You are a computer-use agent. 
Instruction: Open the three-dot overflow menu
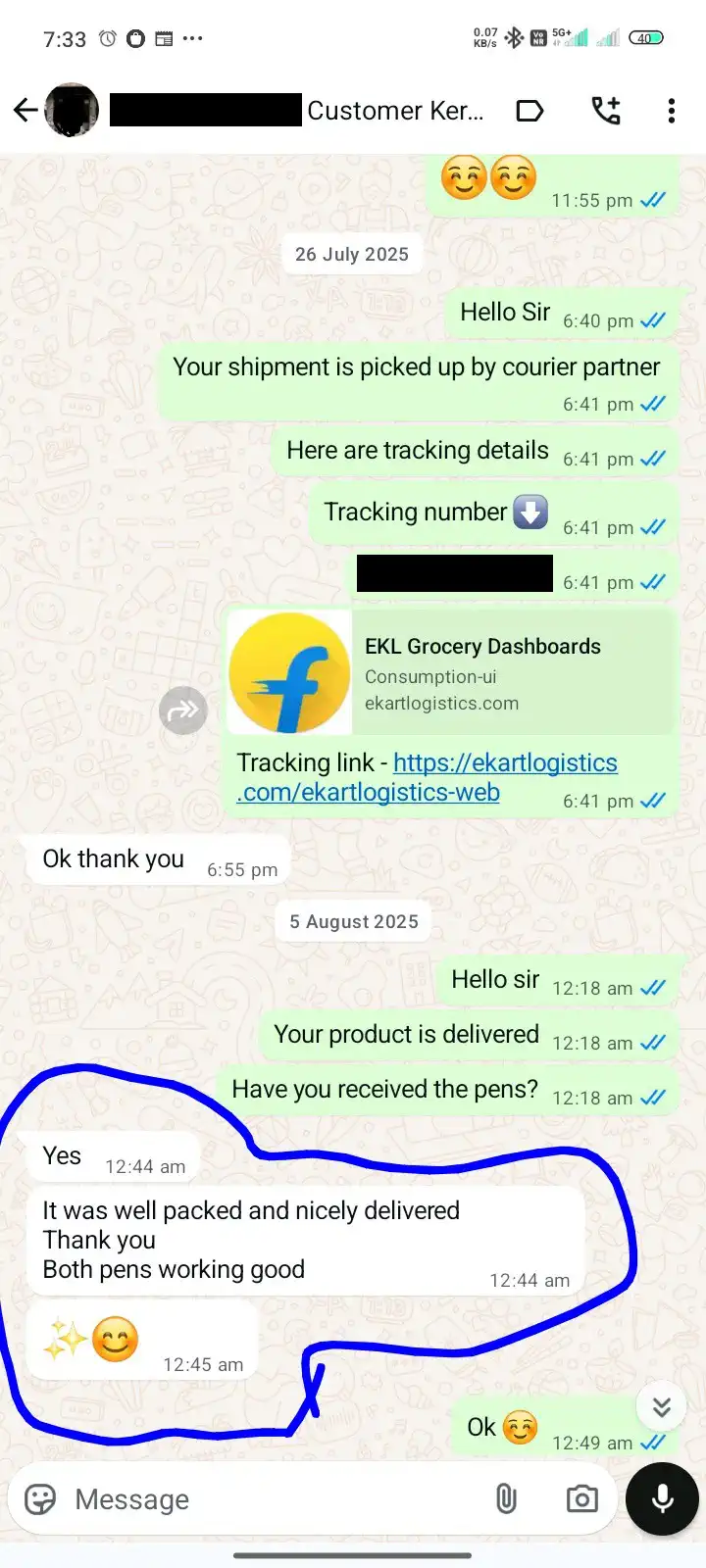pos(672,111)
